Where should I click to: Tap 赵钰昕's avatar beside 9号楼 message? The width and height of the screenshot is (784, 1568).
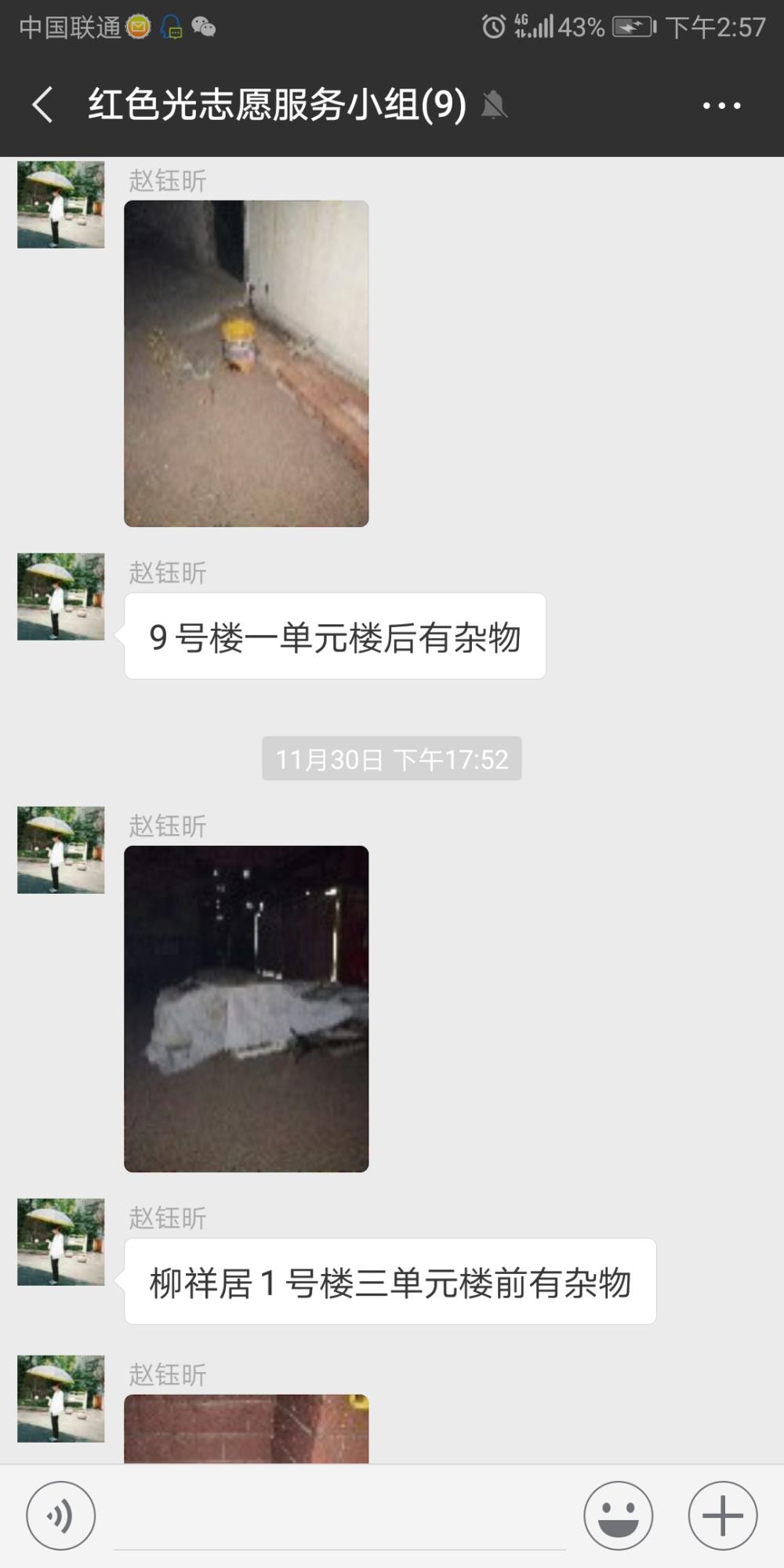tap(61, 597)
